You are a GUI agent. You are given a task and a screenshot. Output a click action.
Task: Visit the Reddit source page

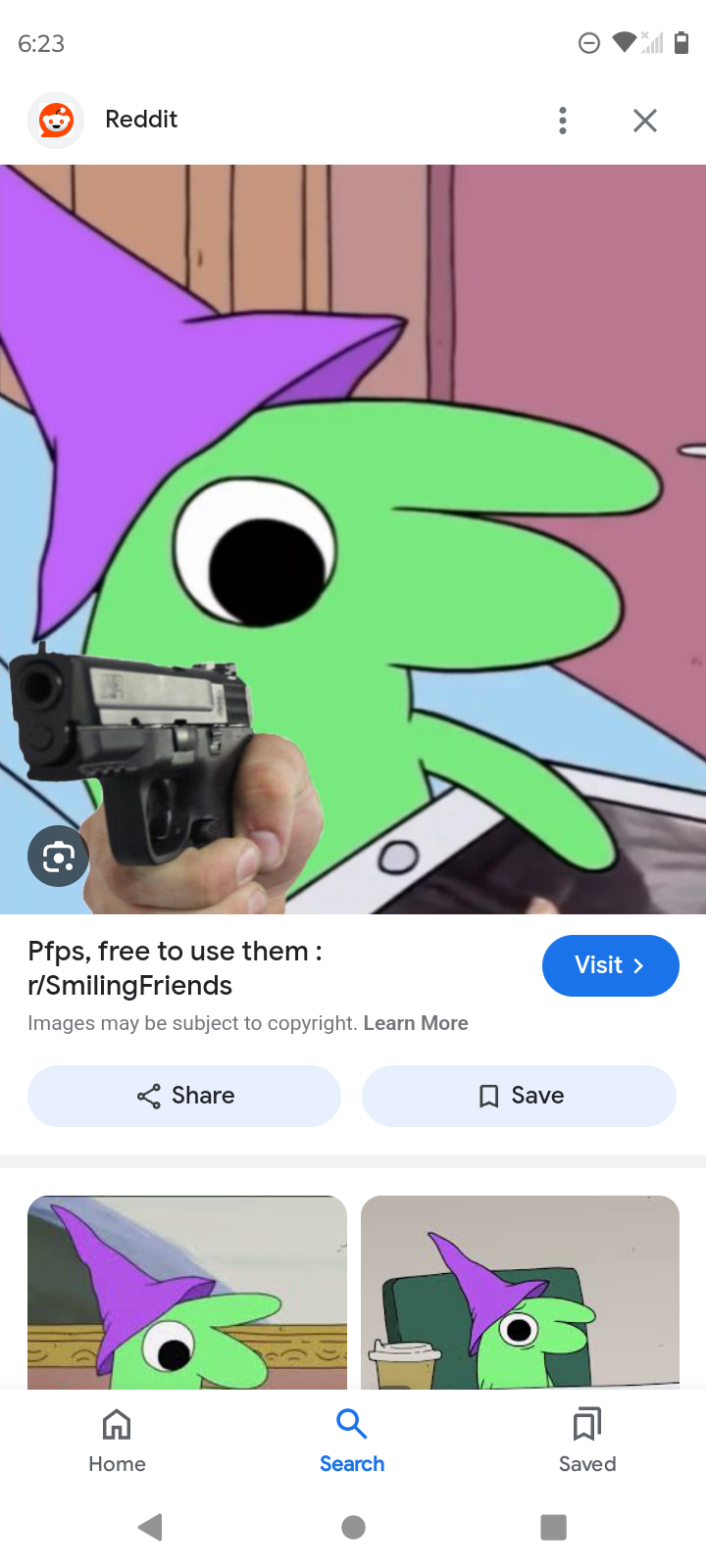point(610,965)
